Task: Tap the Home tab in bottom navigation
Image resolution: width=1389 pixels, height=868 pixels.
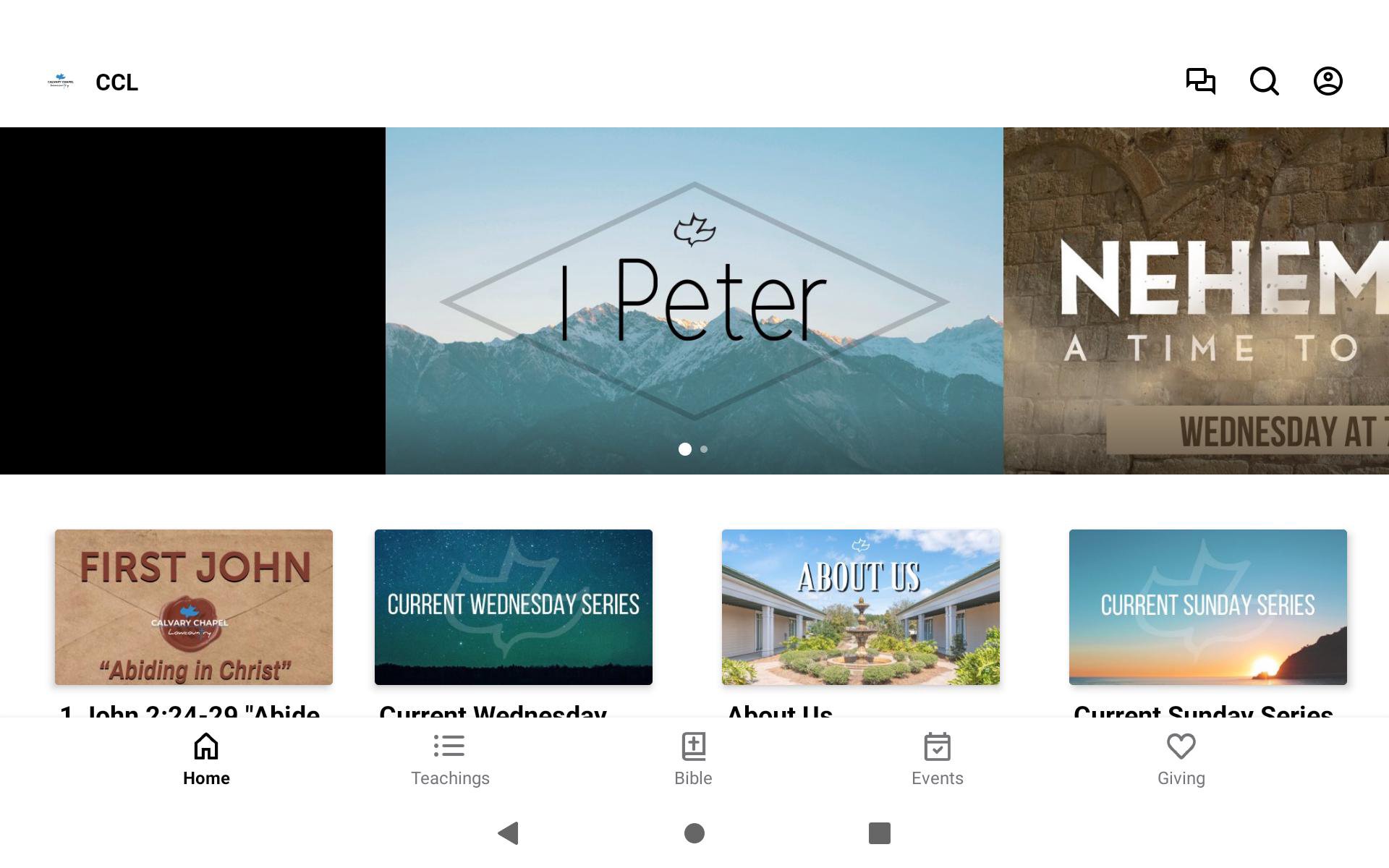Action: (x=206, y=759)
